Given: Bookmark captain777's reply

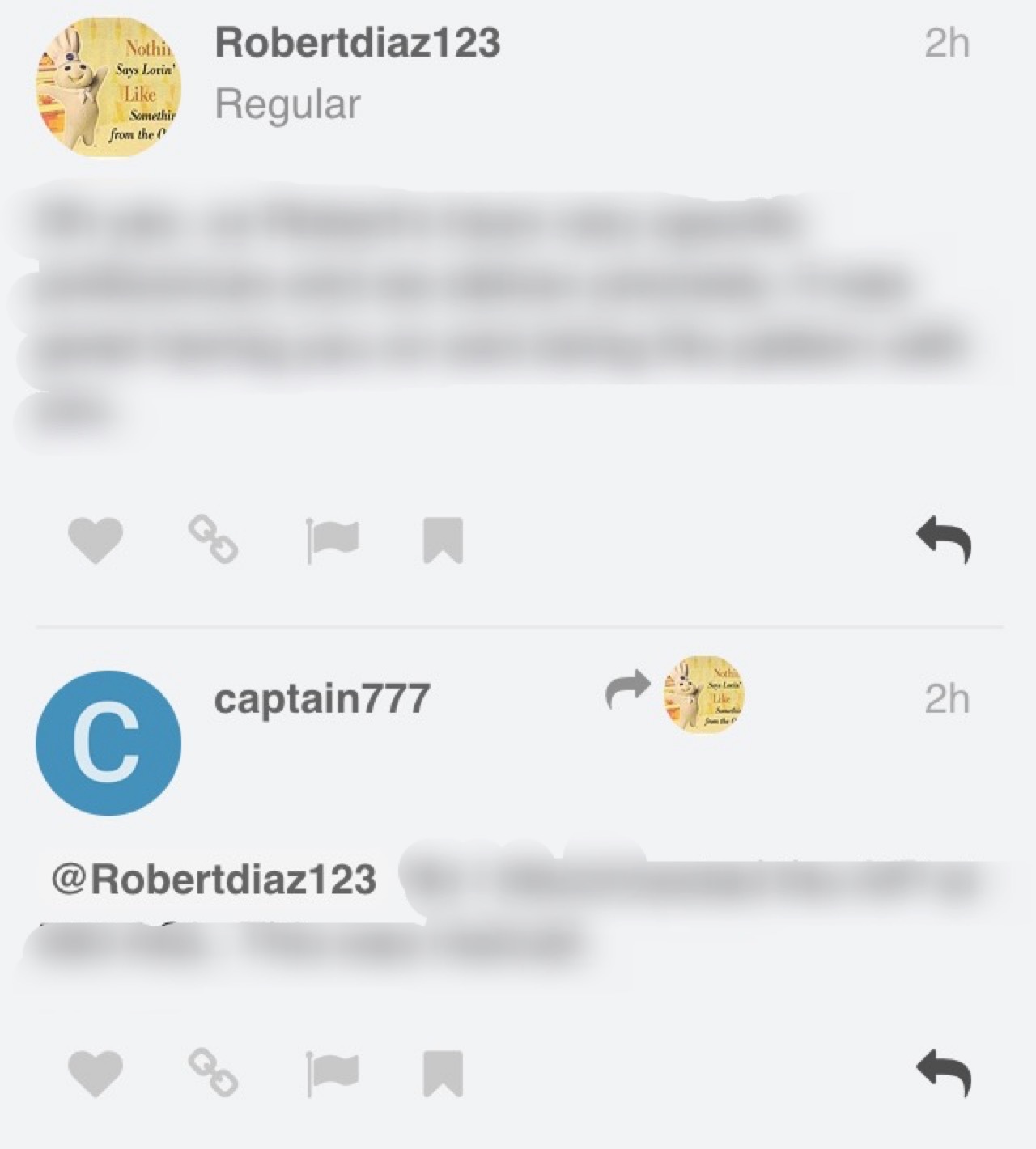Looking at the screenshot, I should point(443,1074).
